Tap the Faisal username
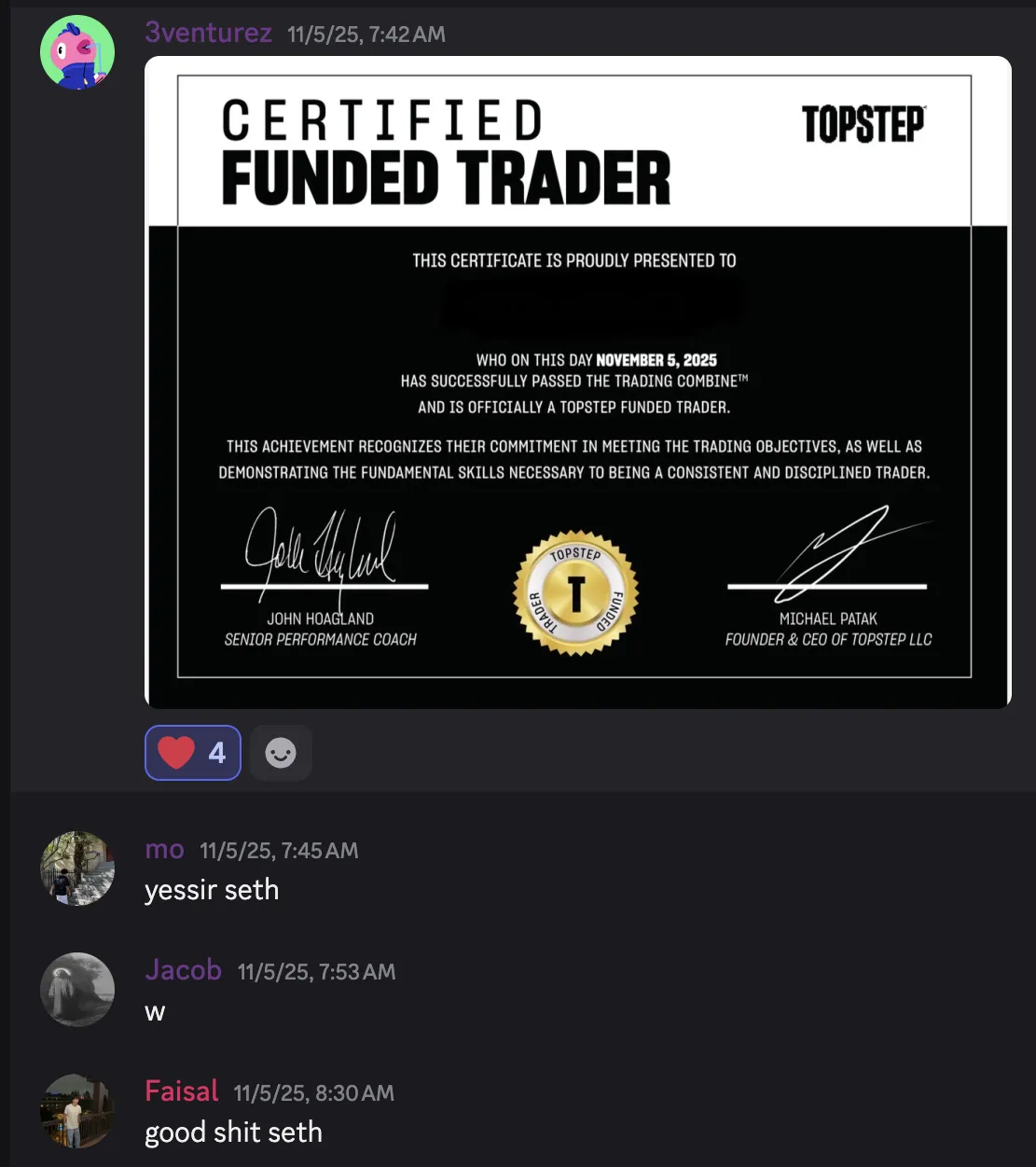The height and width of the screenshot is (1167, 1036). 182,1091
